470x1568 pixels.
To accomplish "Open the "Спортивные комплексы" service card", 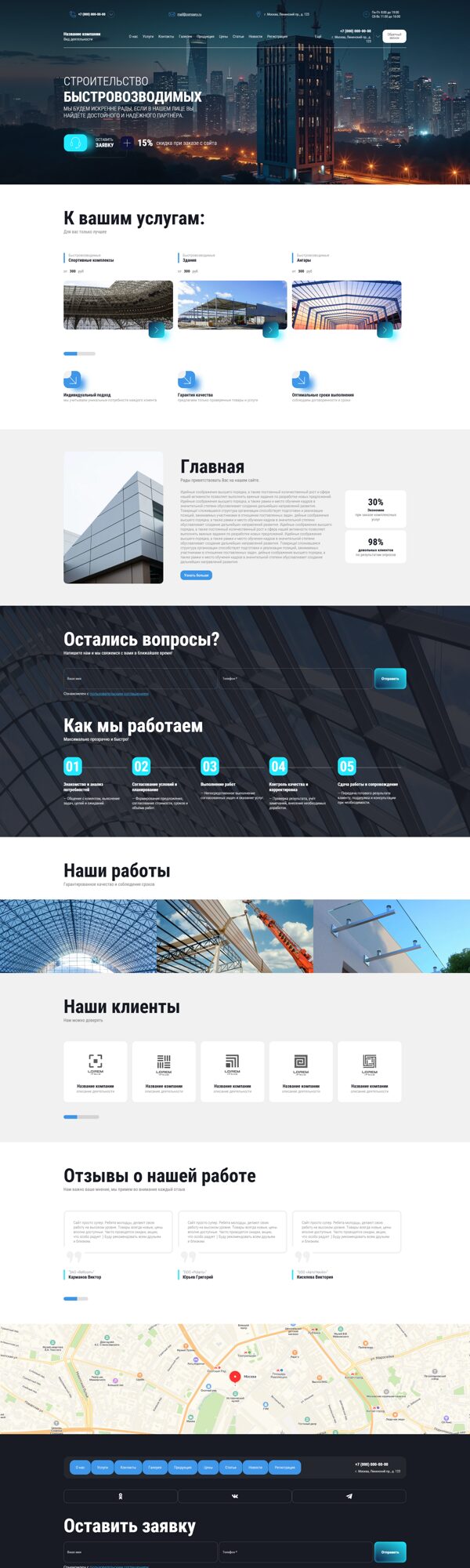I will (118, 306).
